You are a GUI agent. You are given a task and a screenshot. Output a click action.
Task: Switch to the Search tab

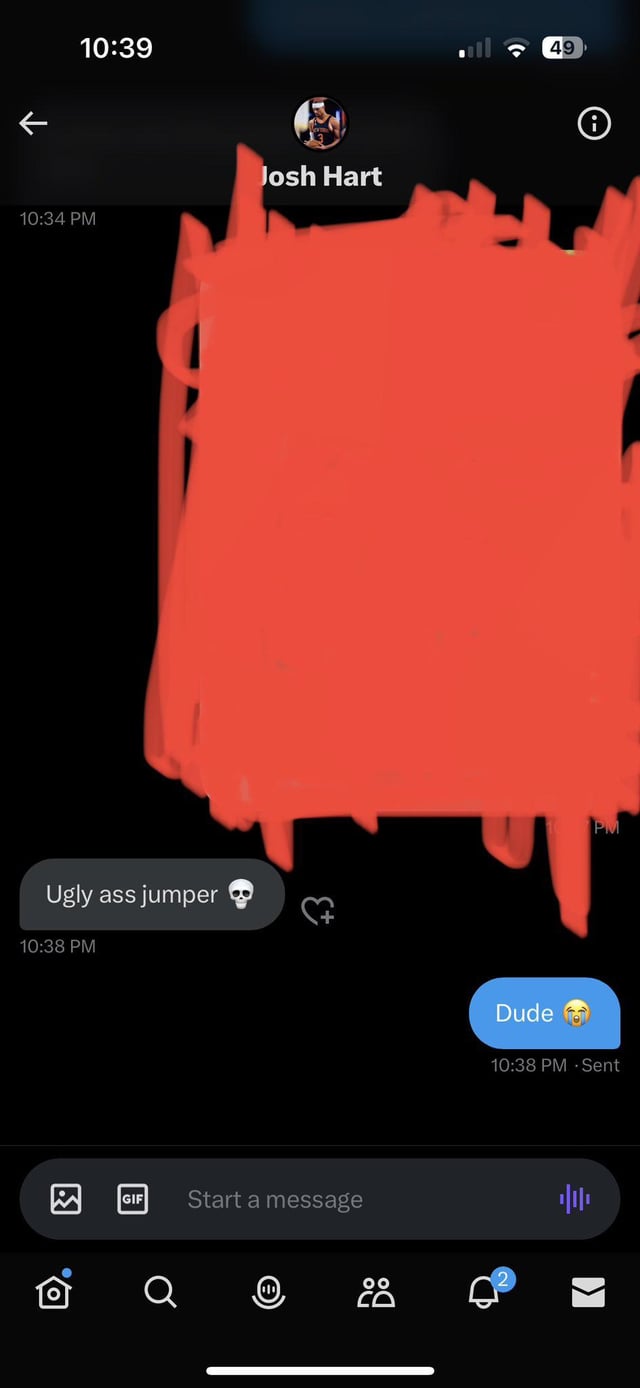[x=160, y=1293]
